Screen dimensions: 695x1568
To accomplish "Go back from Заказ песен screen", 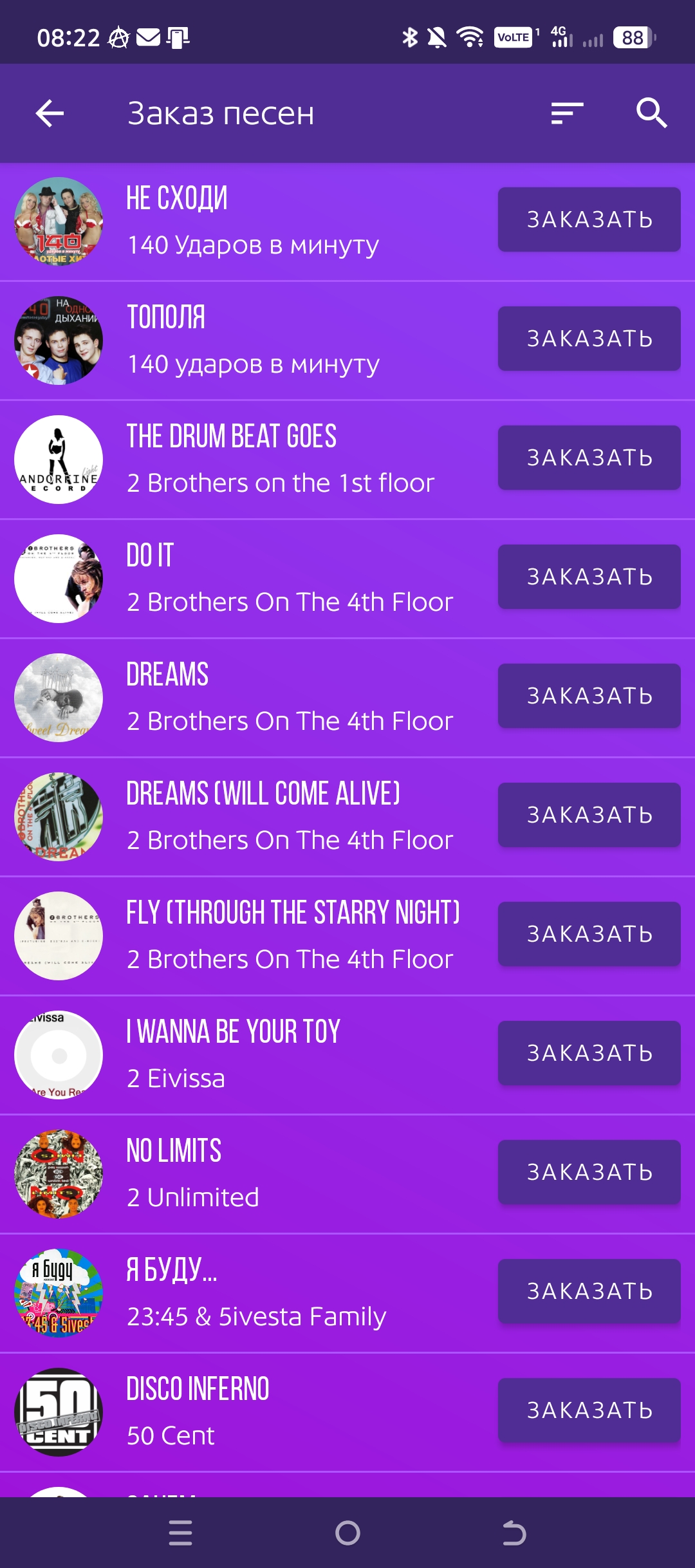I will coord(50,114).
